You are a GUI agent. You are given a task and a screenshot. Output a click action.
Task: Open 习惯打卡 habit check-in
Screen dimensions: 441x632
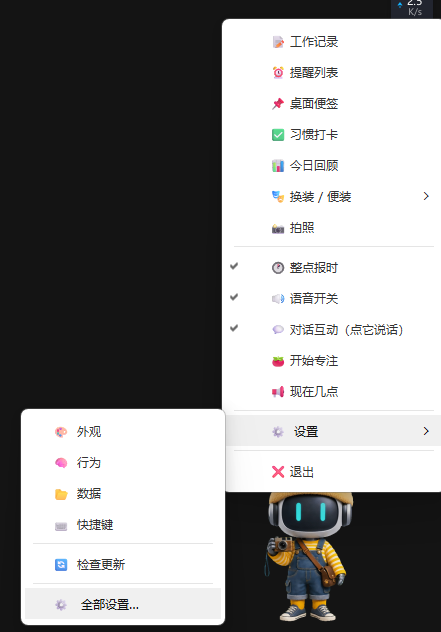click(333, 135)
